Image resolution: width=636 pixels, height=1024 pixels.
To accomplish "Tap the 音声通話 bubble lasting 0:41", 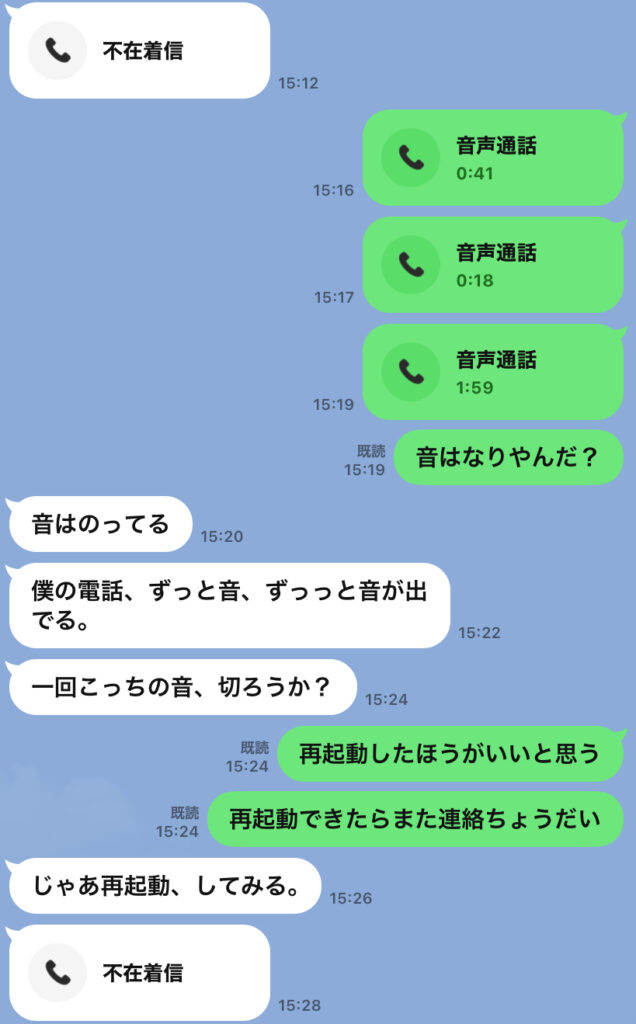I will tap(492, 158).
